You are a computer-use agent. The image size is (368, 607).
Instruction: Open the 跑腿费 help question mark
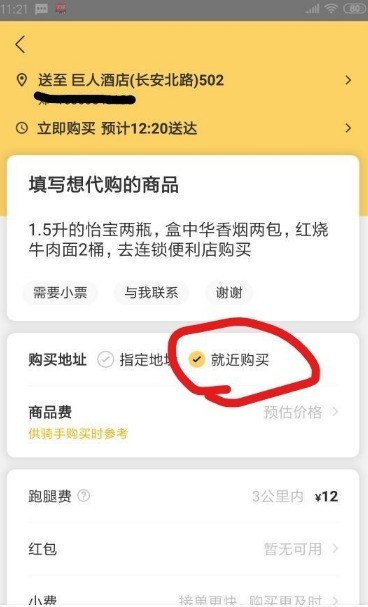(x=84, y=496)
